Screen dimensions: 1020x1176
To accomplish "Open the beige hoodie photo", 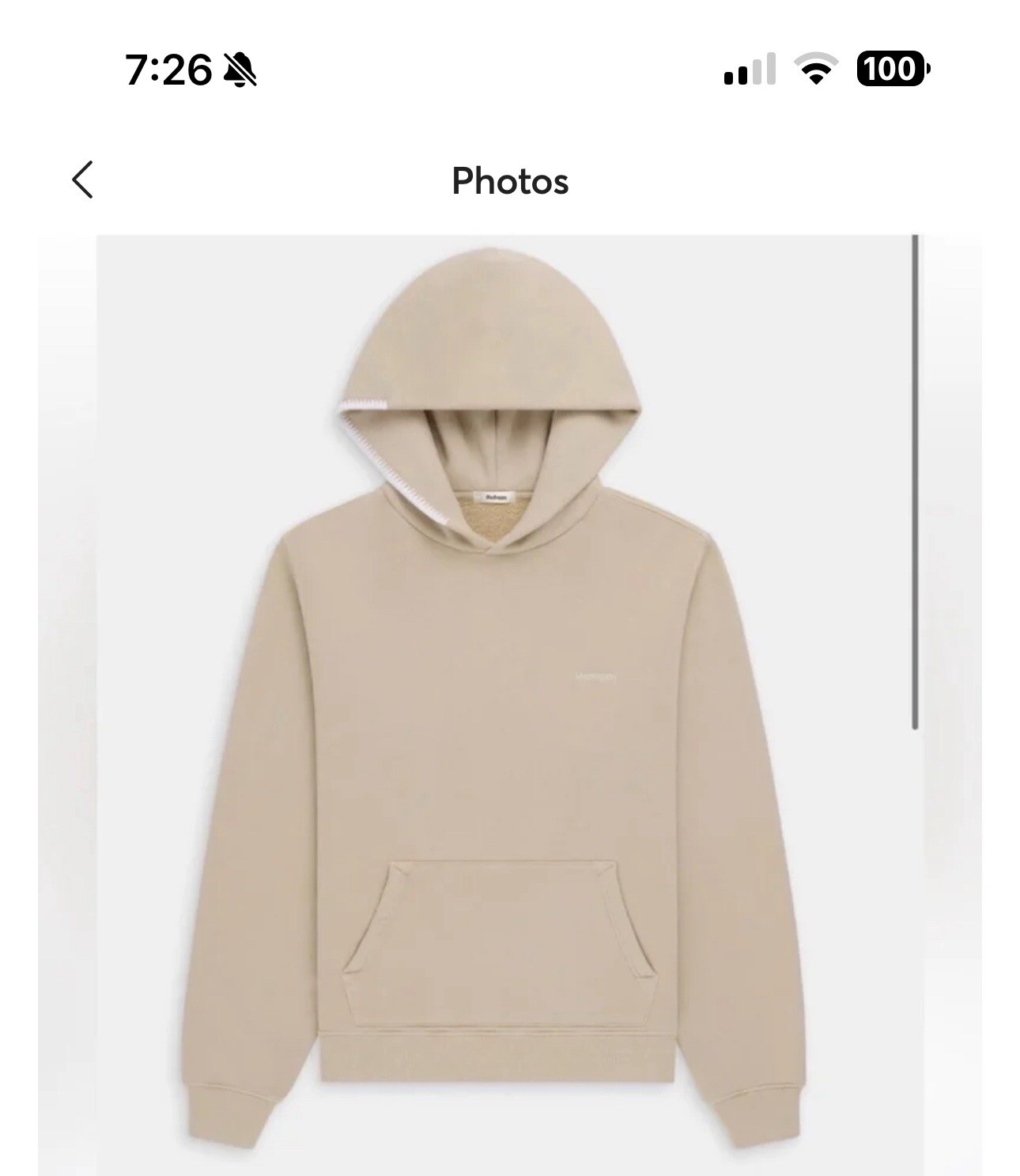I will point(509,704).
